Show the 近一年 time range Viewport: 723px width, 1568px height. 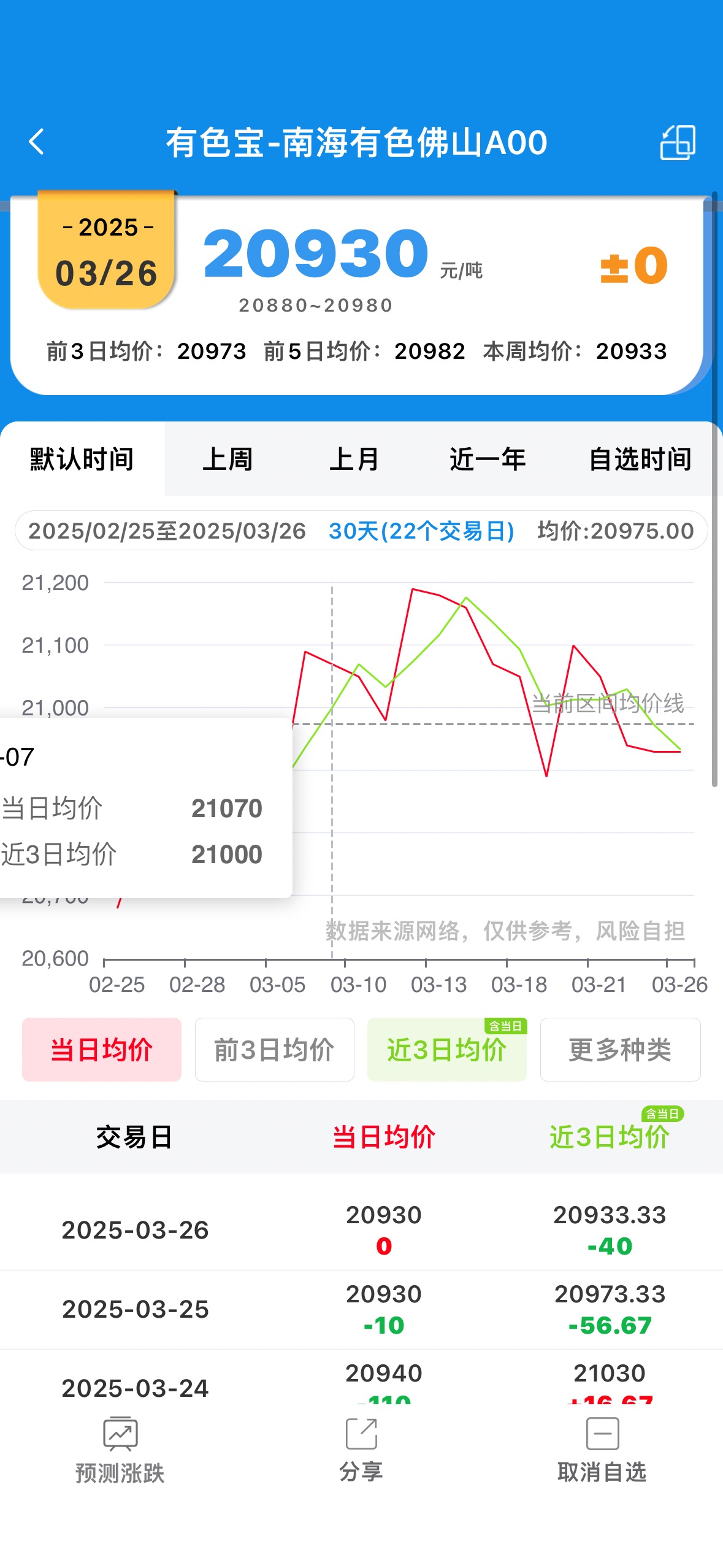(488, 459)
